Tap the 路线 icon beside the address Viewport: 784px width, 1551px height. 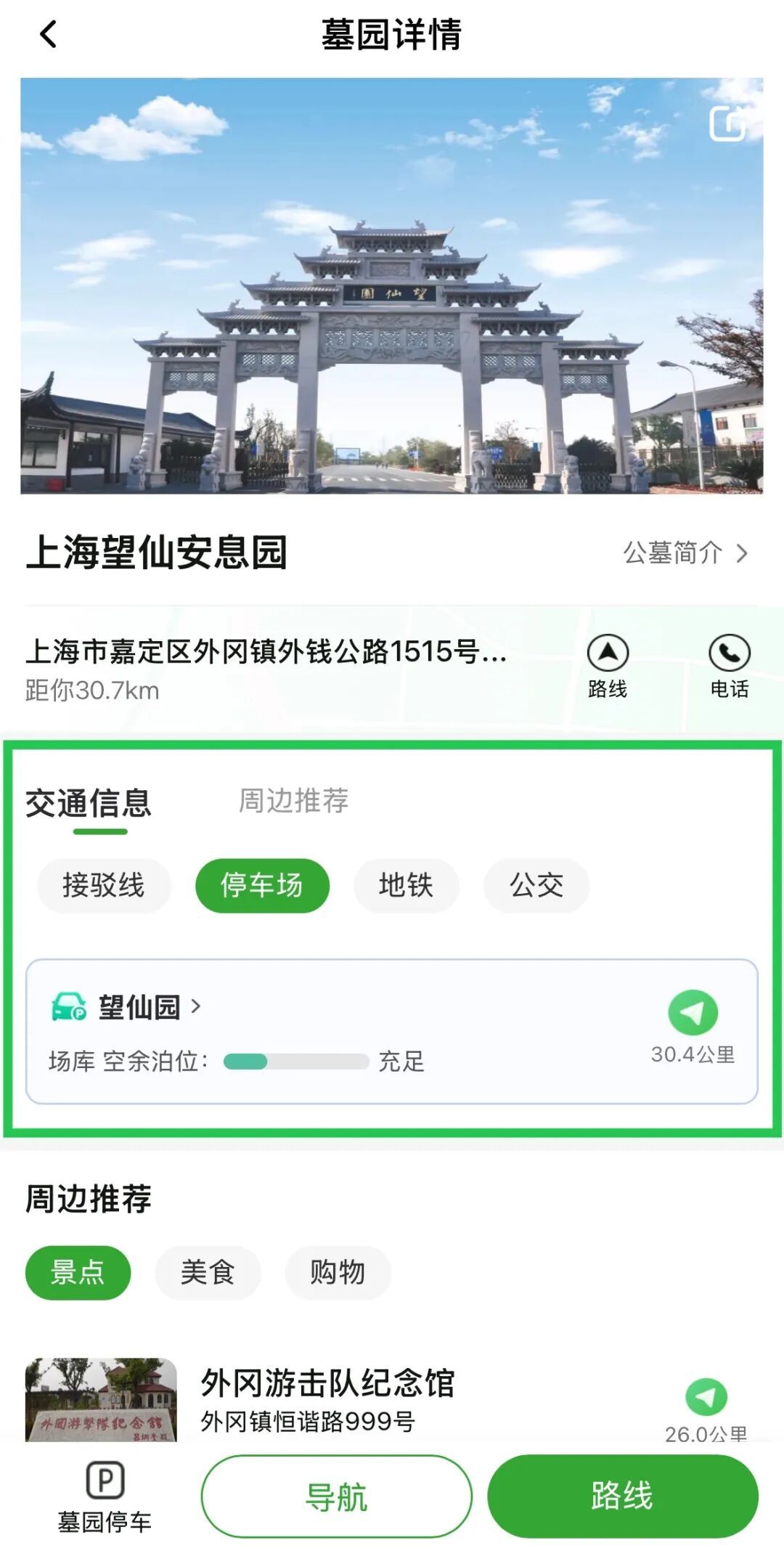[x=608, y=665]
